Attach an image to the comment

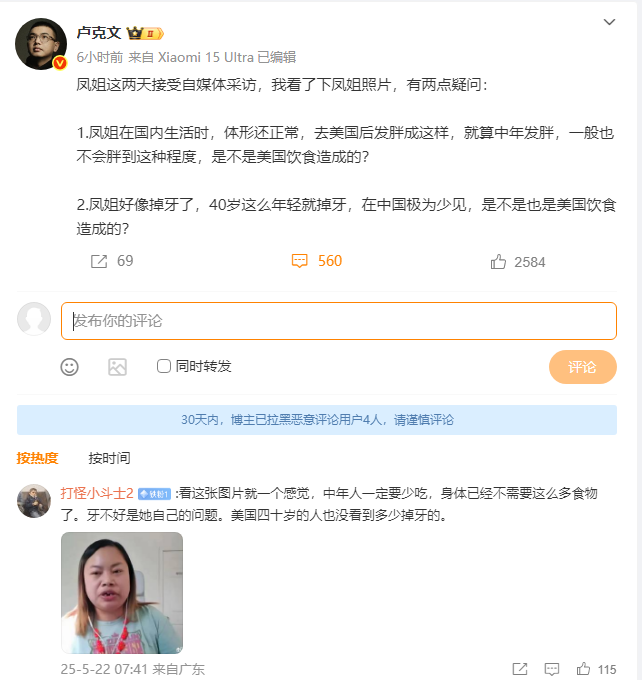coord(117,367)
